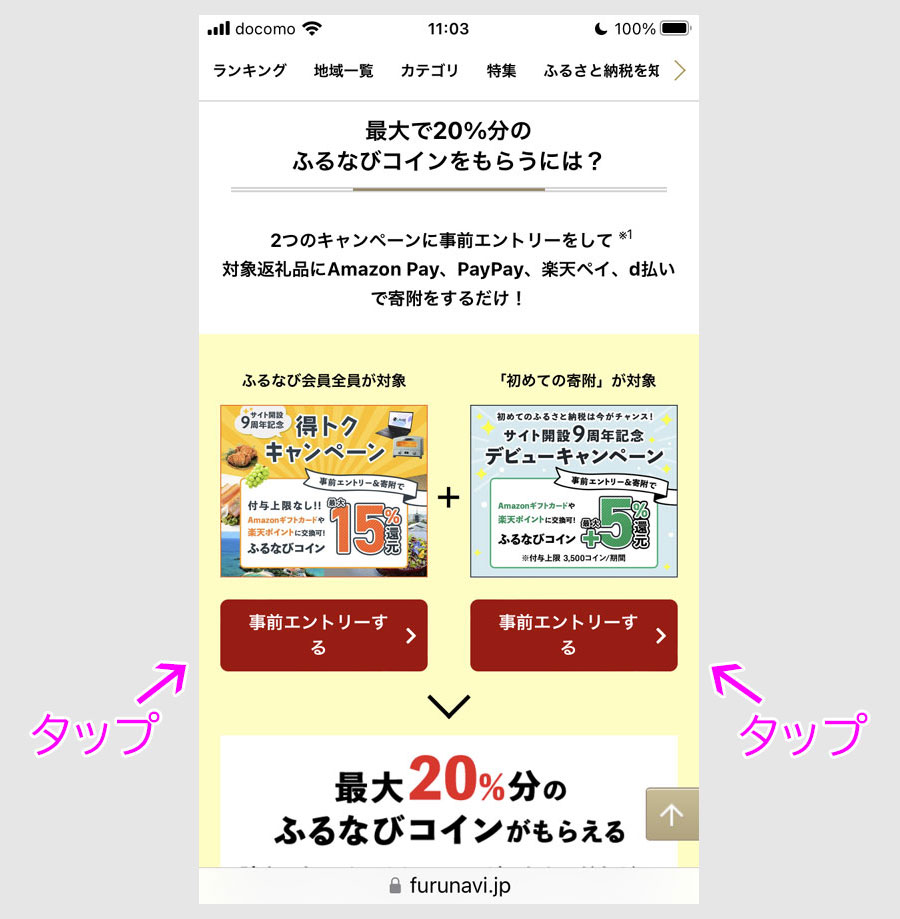900x919 pixels.
Task: Tap the chevron inside the left 事前エントリーする button
Action: coord(413,635)
